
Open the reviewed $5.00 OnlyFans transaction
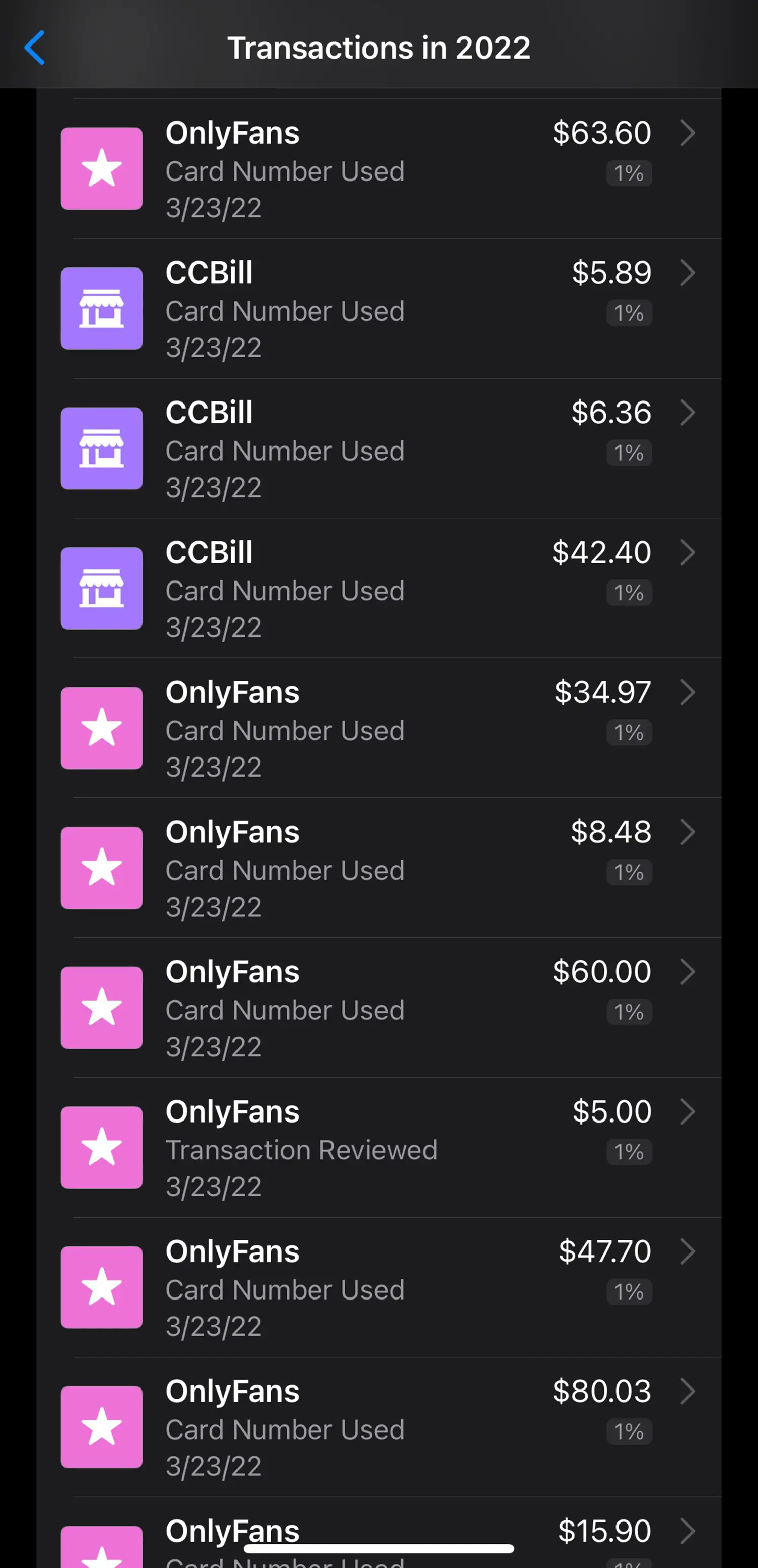point(378,1148)
